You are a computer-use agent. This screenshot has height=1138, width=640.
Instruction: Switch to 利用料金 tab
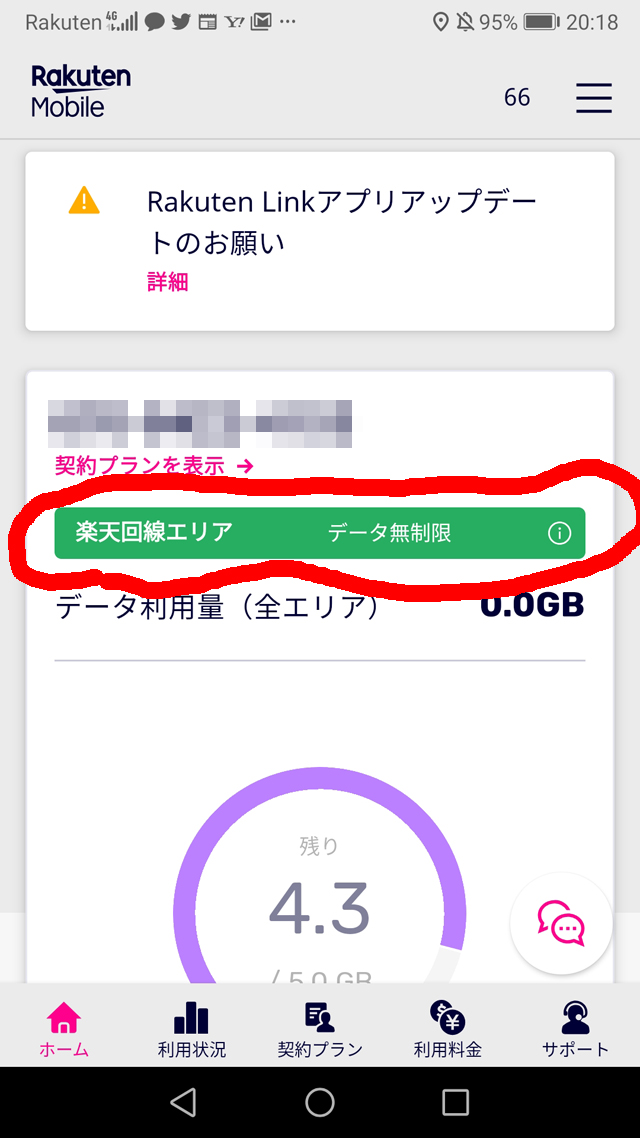[448, 1029]
